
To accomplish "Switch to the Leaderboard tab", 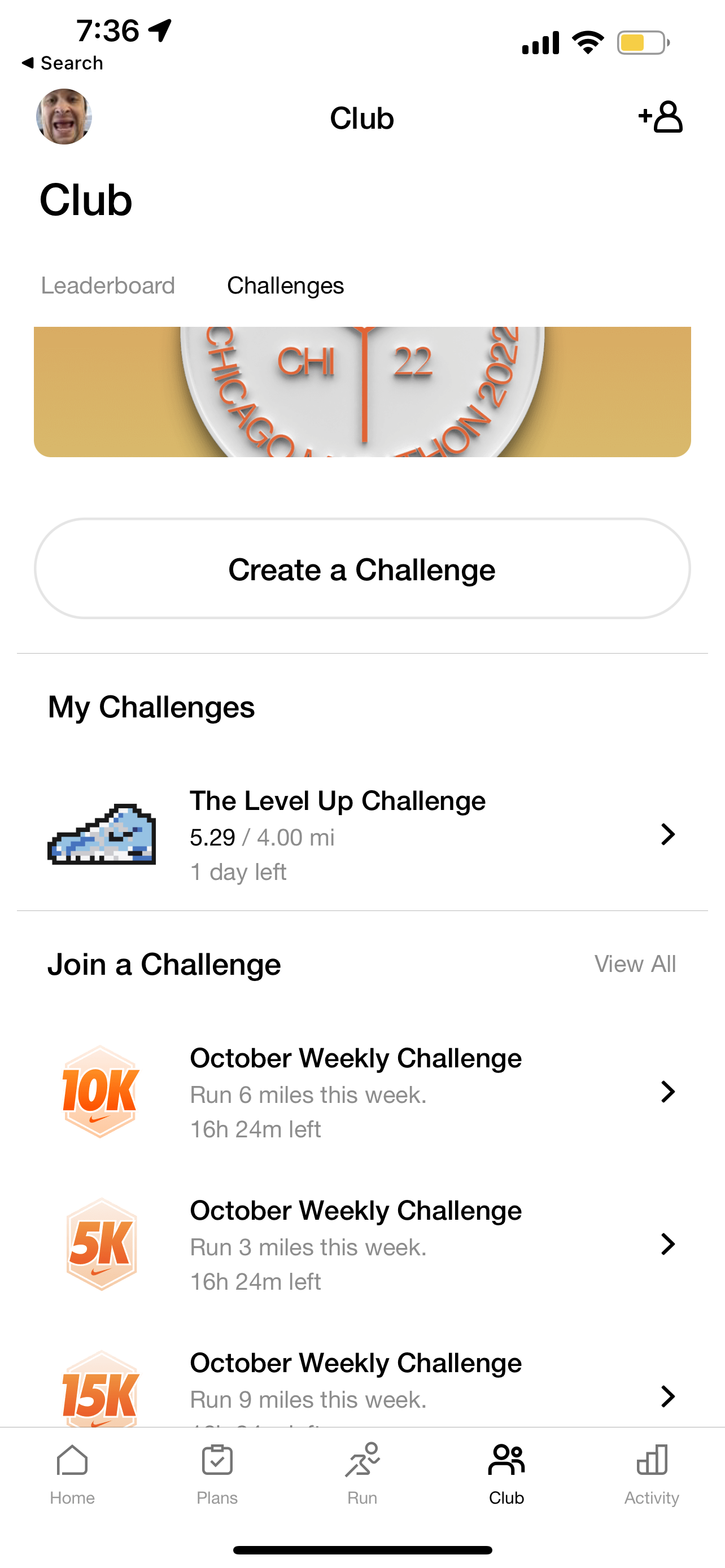I will click(x=108, y=286).
